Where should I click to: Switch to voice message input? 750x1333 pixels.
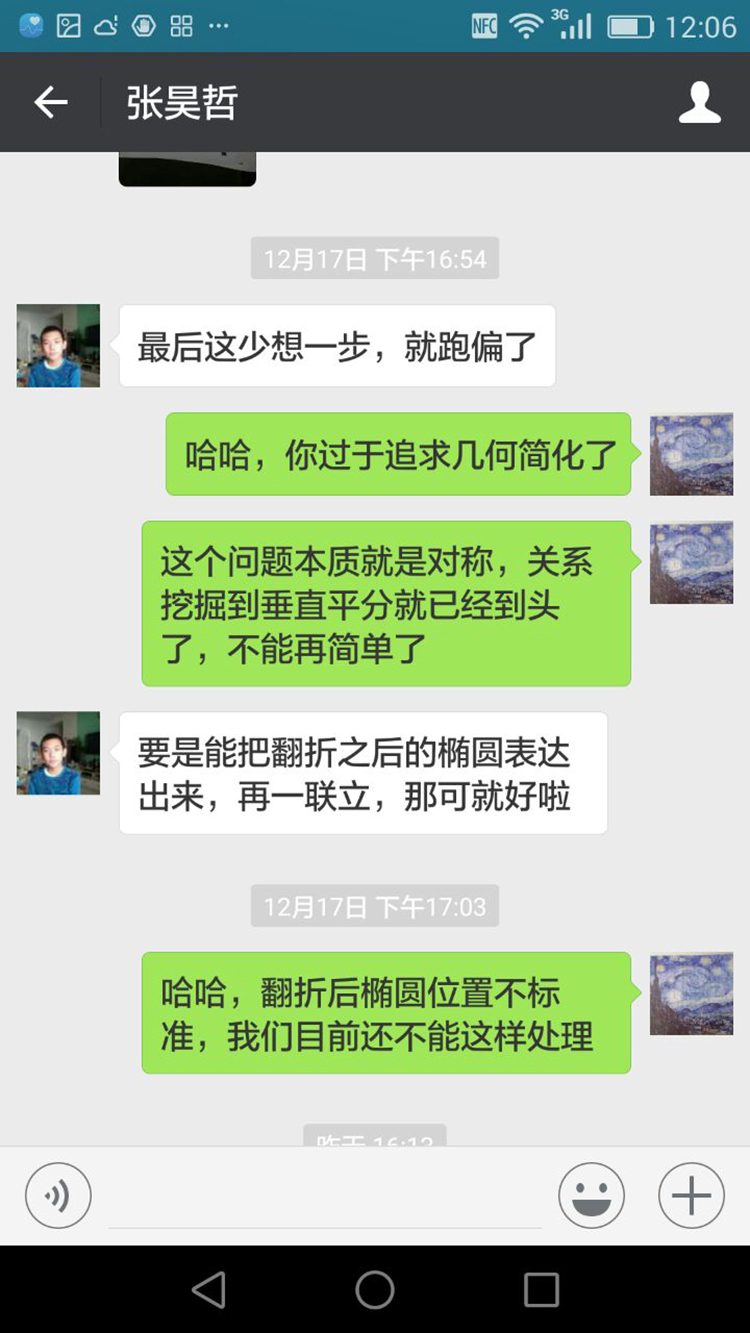58,1195
